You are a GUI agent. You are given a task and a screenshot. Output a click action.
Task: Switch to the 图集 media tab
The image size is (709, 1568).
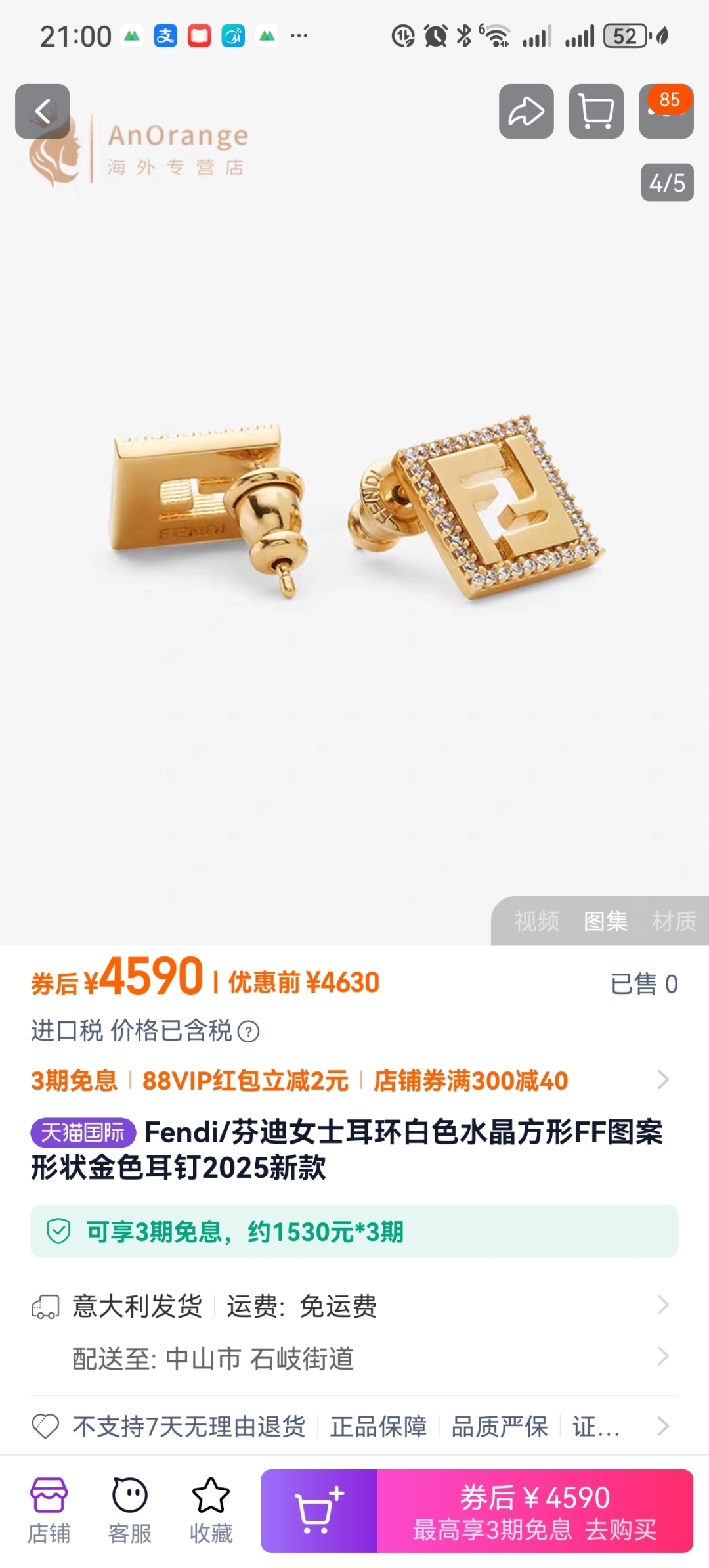pos(605,921)
